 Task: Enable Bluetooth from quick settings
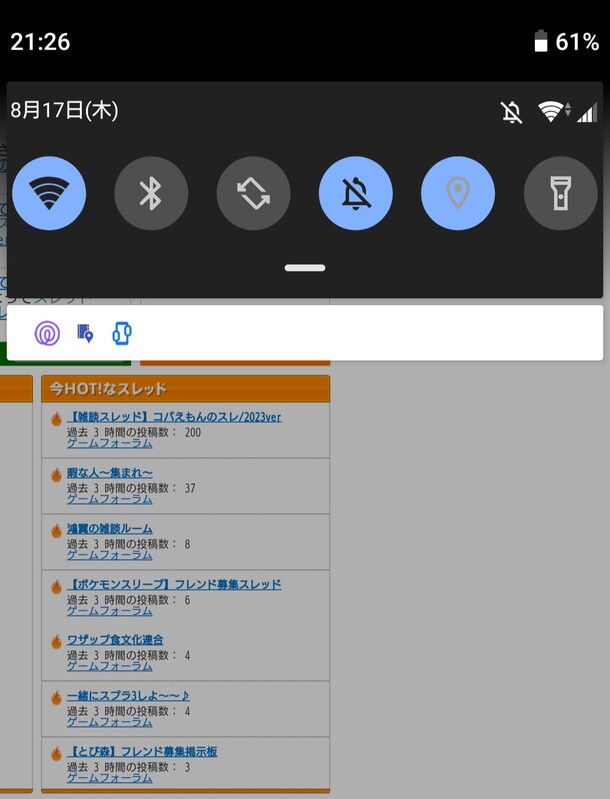tap(151, 194)
